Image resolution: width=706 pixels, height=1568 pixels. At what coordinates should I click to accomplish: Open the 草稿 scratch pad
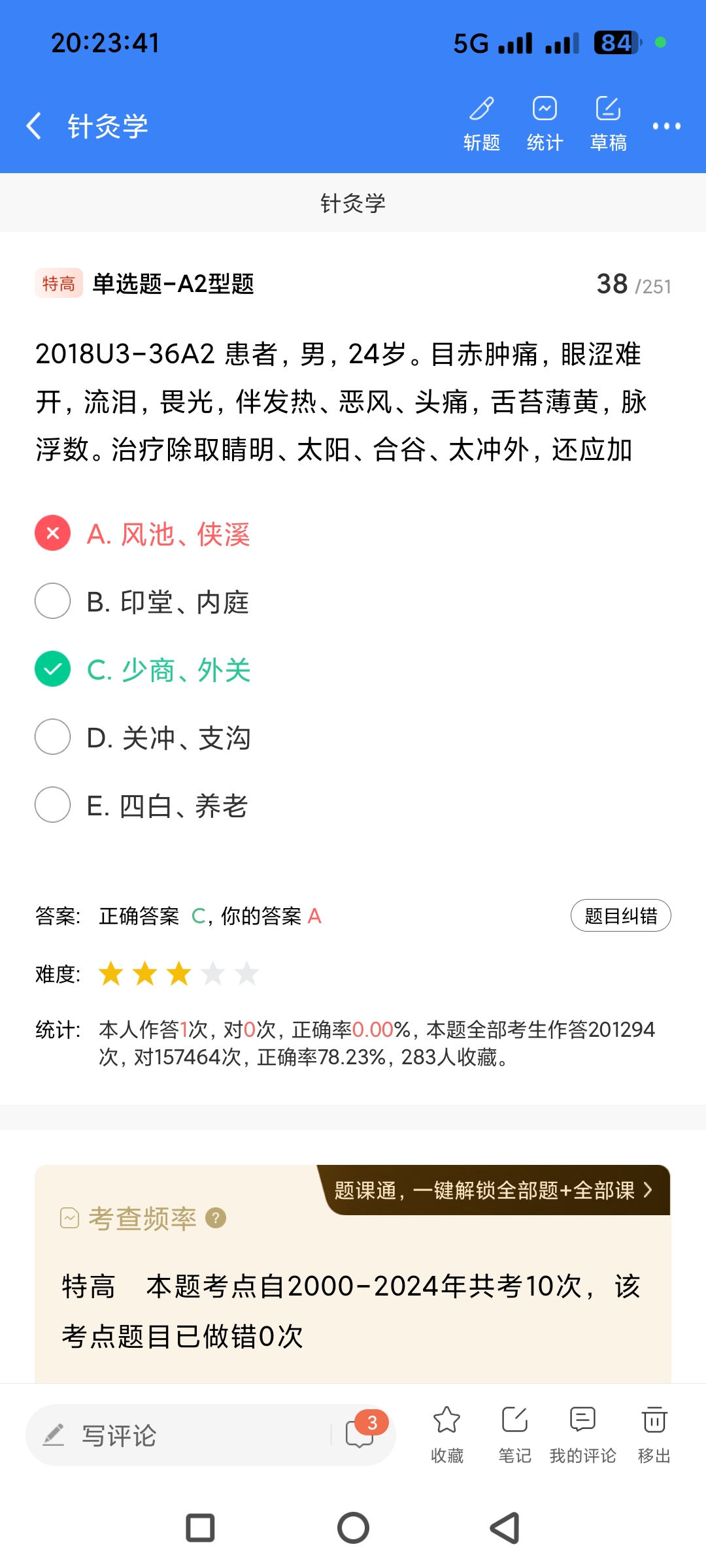[x=608, y=123]
